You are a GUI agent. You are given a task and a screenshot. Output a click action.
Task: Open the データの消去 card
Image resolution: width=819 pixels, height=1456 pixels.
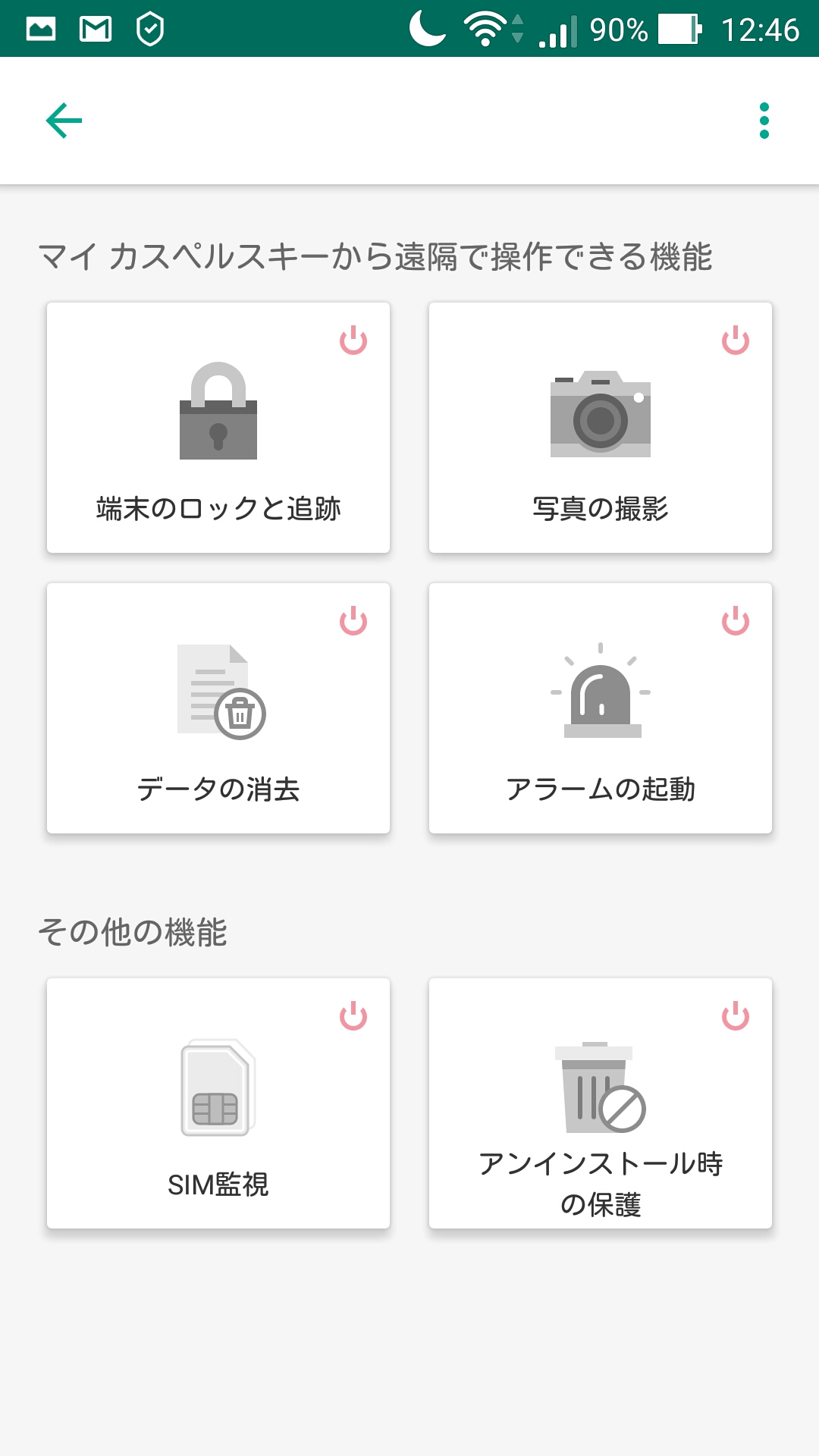coord(218,708)
